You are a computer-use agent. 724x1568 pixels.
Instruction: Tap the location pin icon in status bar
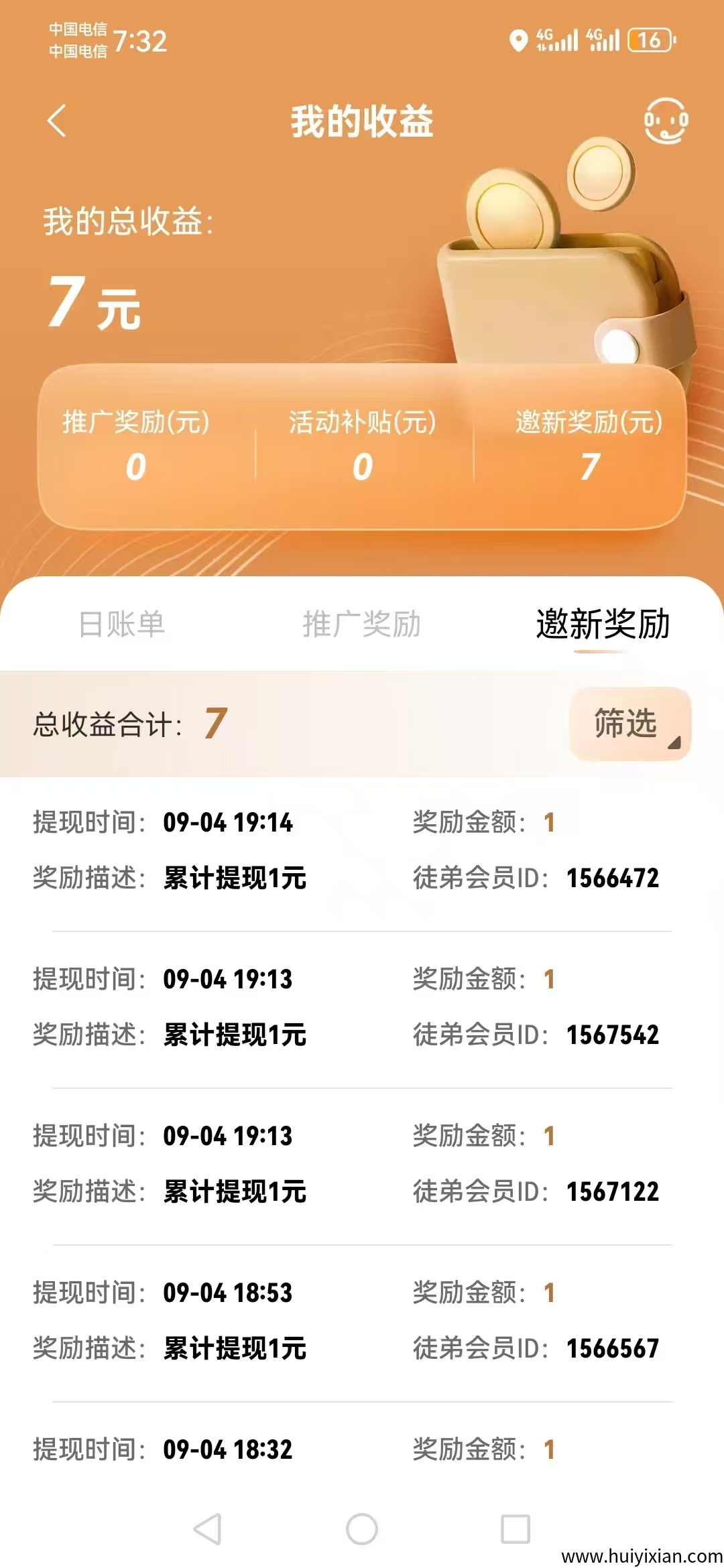tap(518, 42)
